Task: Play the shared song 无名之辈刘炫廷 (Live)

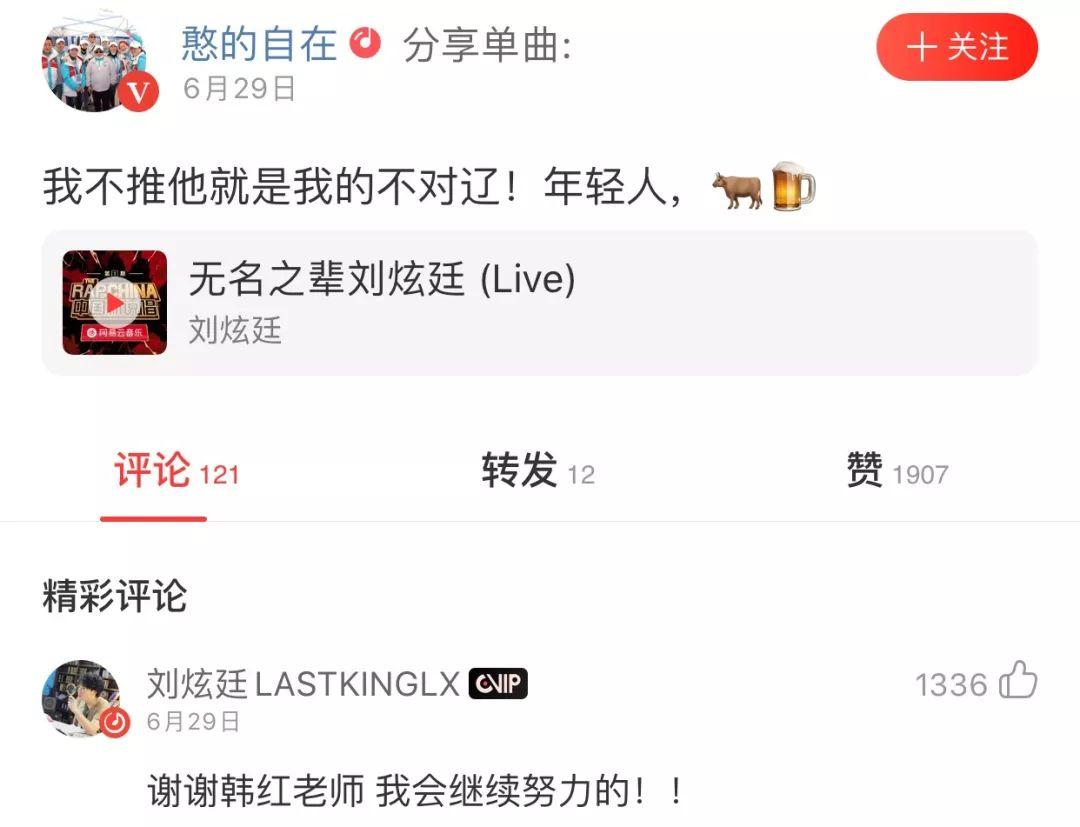Action: tap(114, 302)
